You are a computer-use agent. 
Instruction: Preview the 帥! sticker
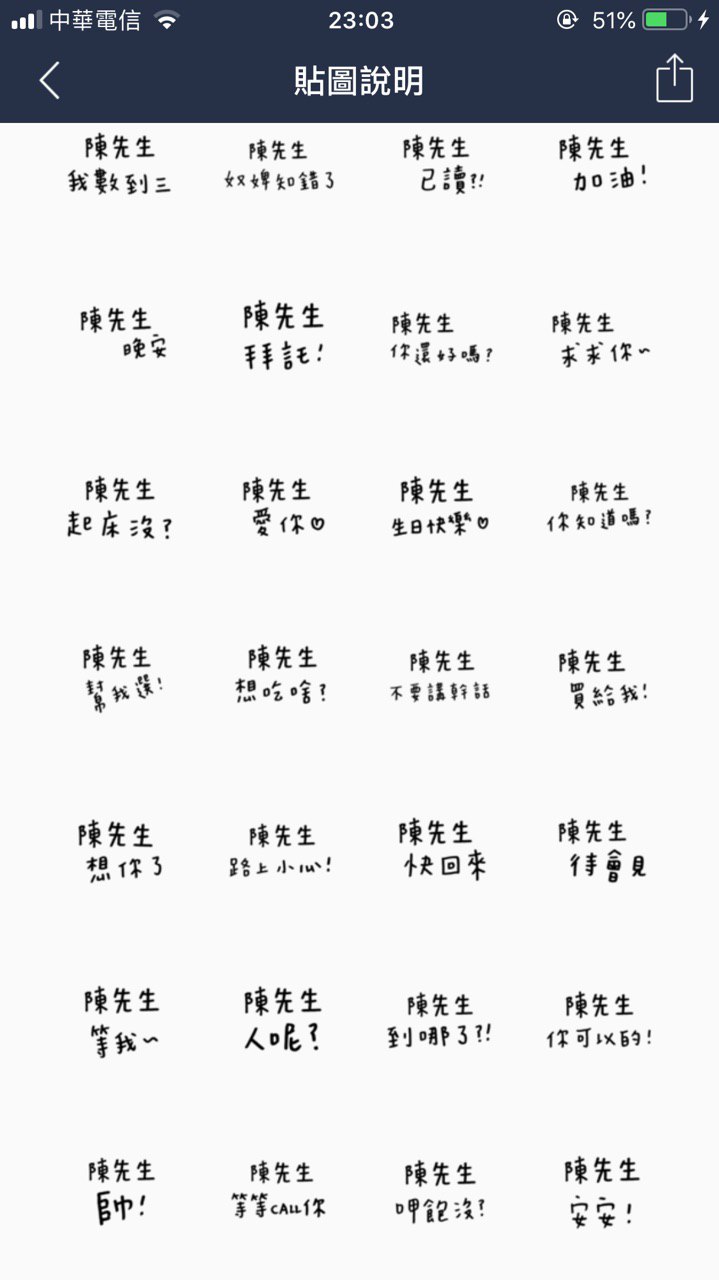point(121,1190)
